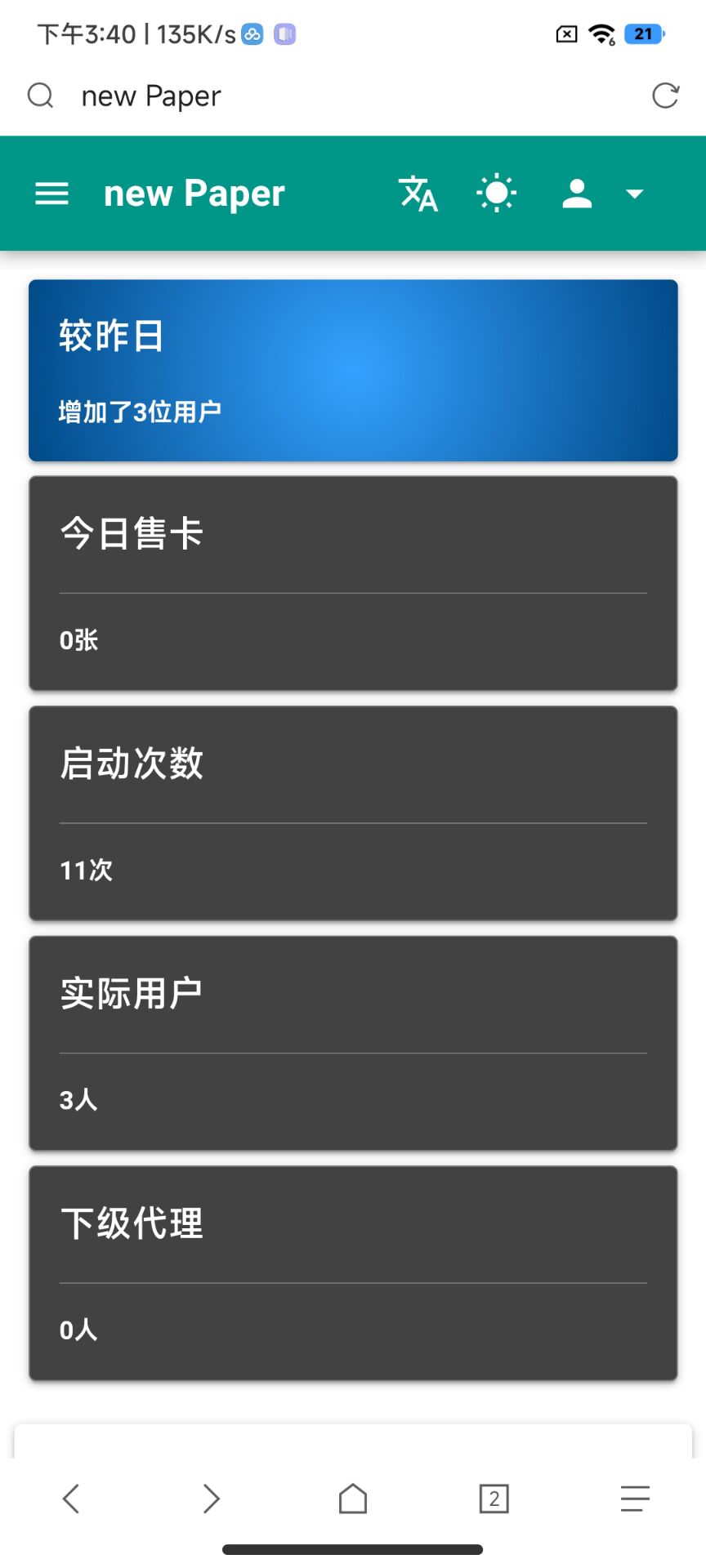Open the browser home page
Image resolution: width=706 pixels, height=1568 pixels.
(353, 1499)
